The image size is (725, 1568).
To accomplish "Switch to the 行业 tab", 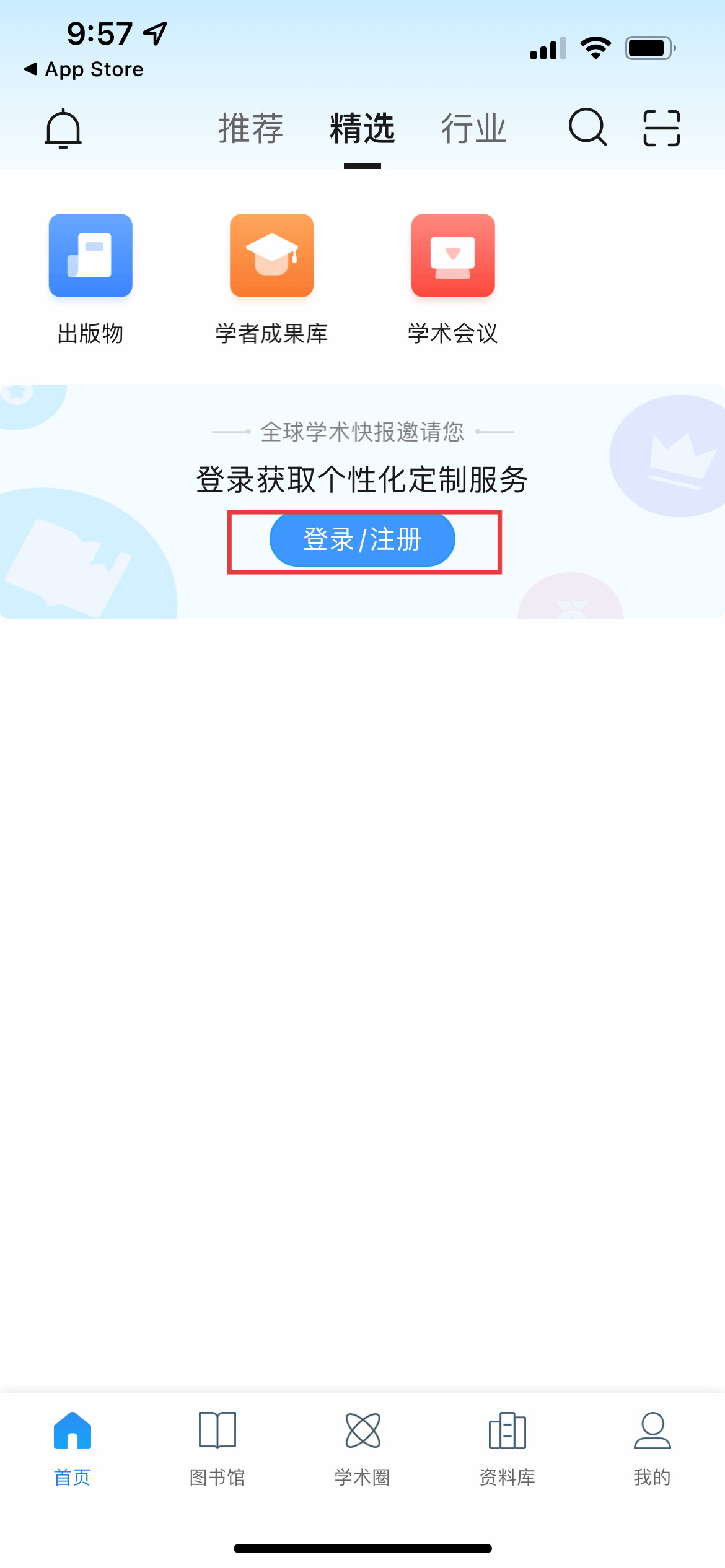I will click(474, 128).
